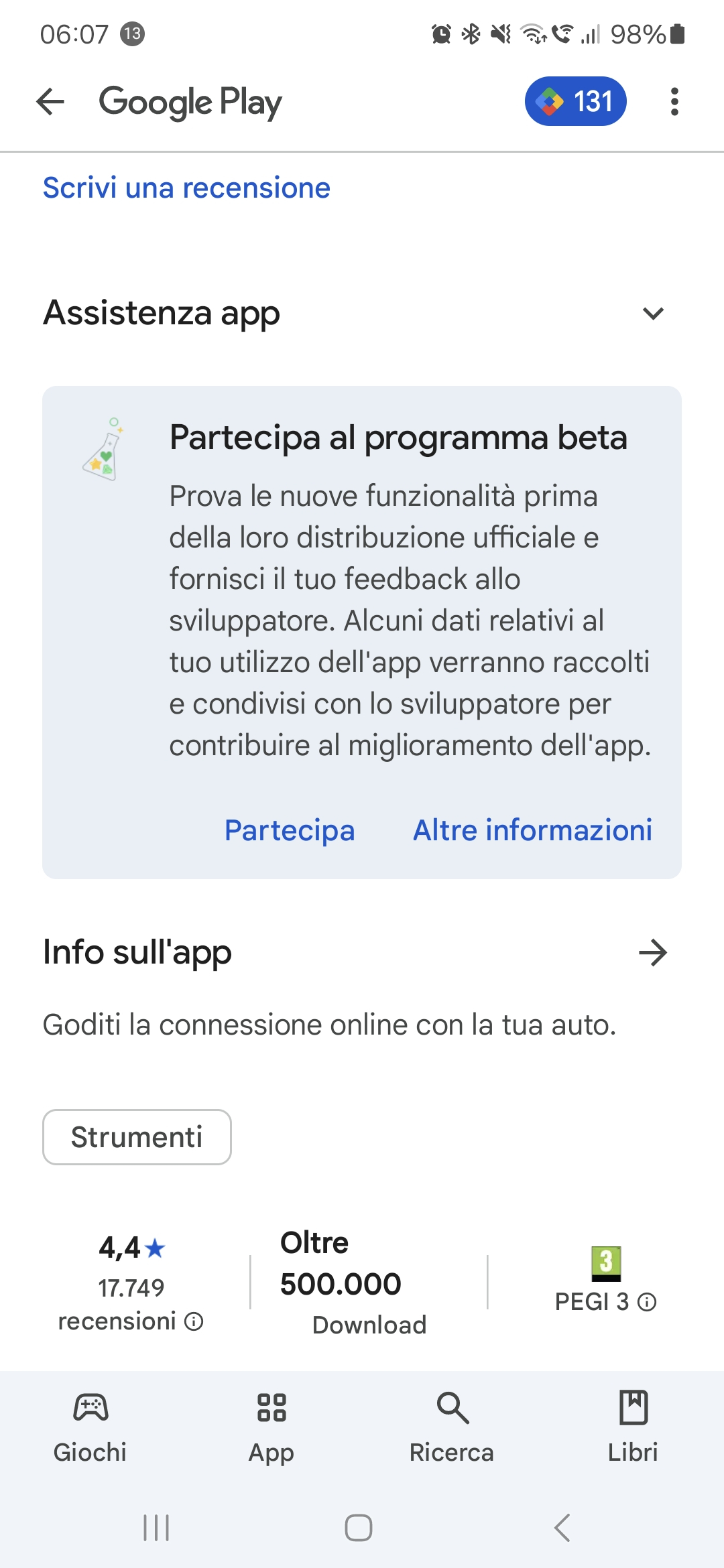View PEGI 3 rating information
The height and width of the screenshot is (1568, 724).
(x=647, y=1302)
